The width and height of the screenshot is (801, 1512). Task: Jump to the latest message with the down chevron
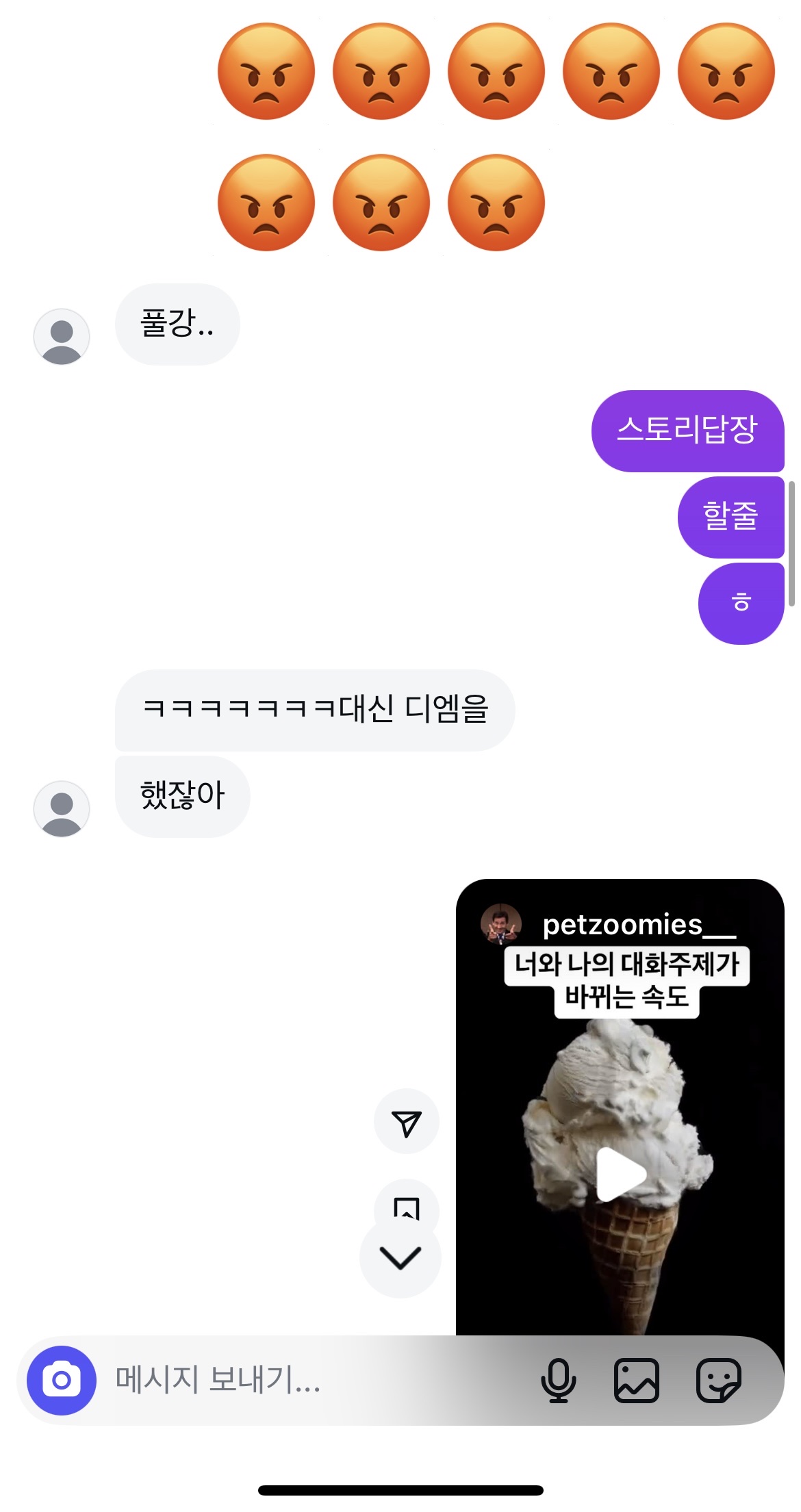tap(400, 1258)
